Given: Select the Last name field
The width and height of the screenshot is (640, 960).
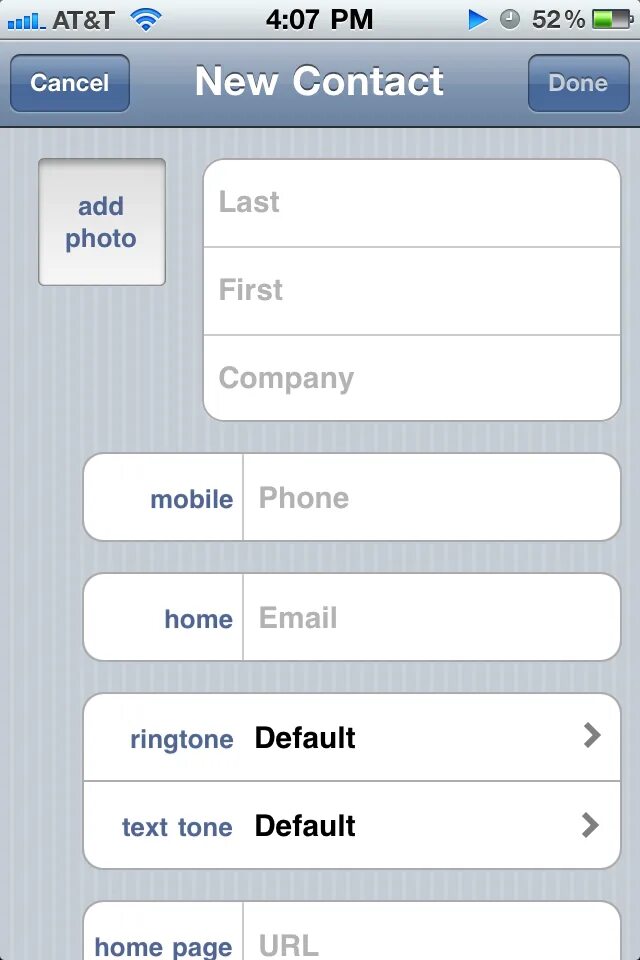Looking at the screenshot, I should pos(412,203).
